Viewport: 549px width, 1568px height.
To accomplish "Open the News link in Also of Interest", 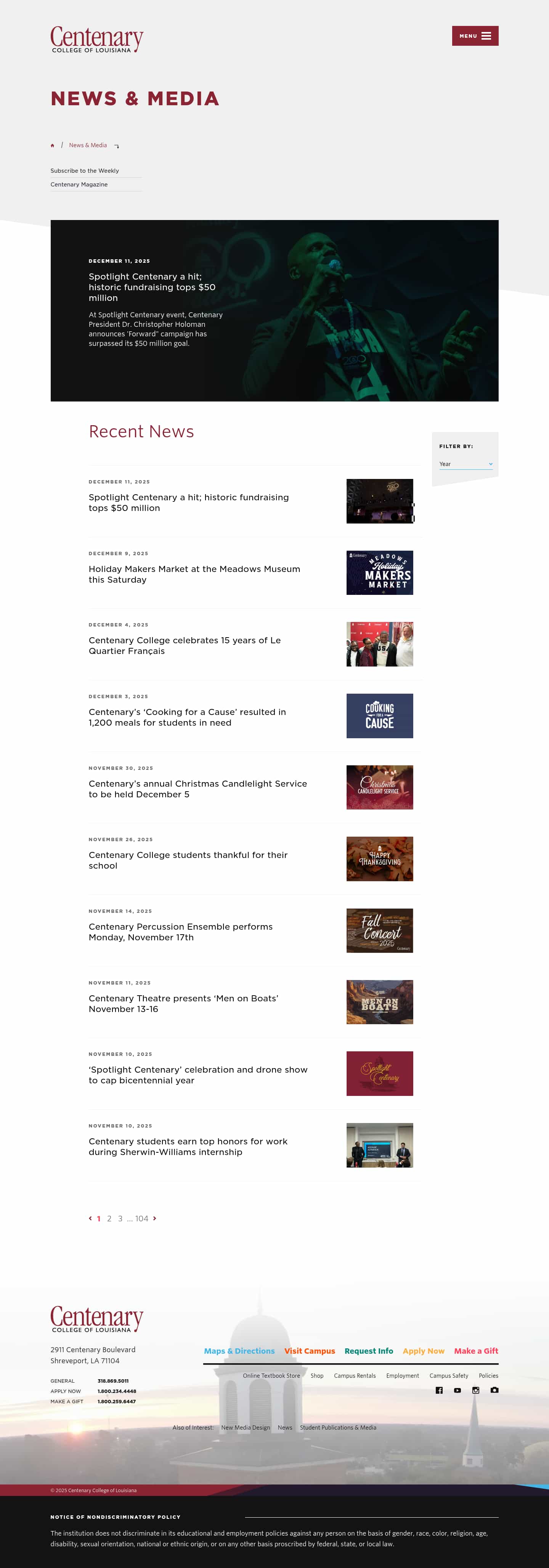I will coord(284,1427).
